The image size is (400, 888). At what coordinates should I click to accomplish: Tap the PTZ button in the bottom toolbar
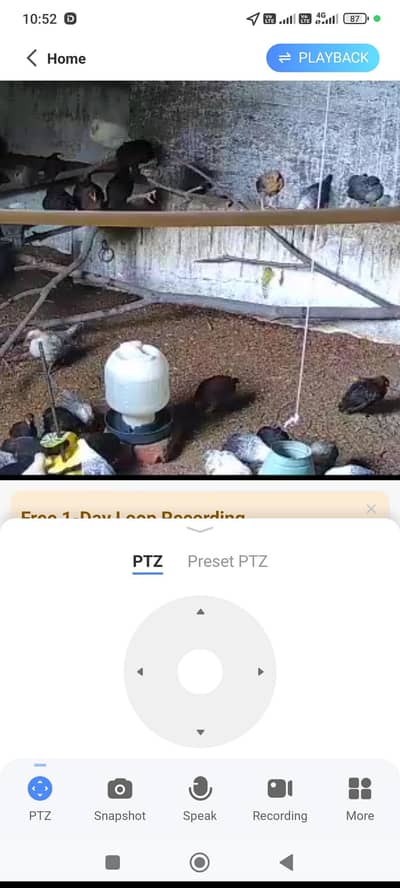tap(40, 799)
